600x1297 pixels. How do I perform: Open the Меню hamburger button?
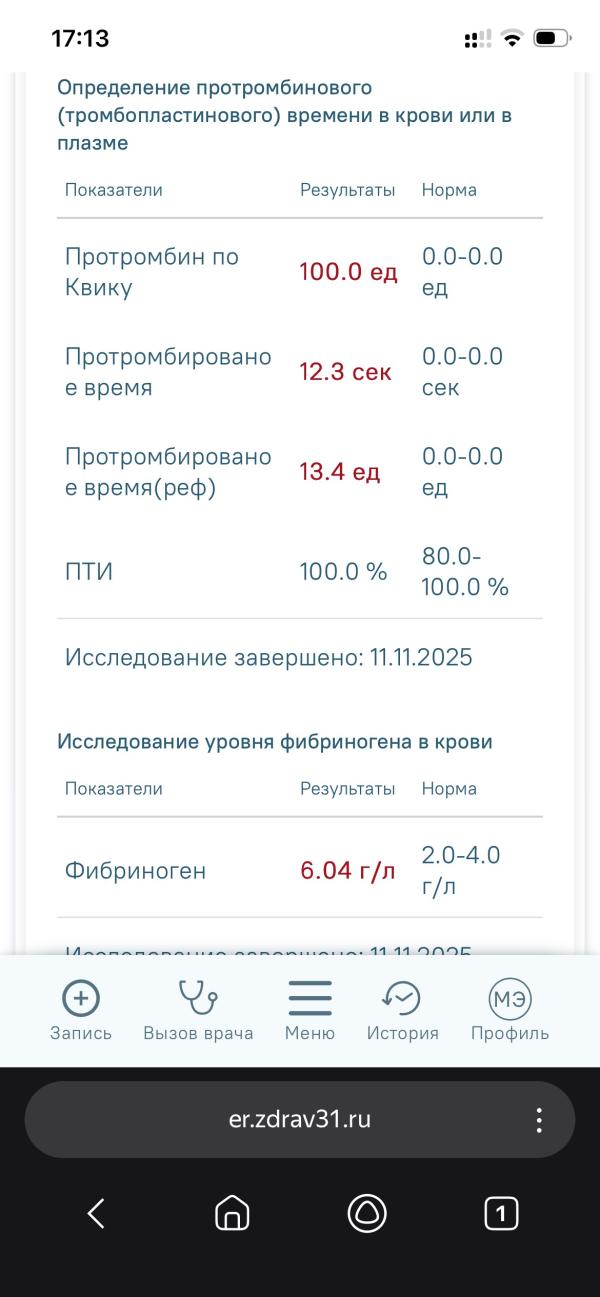[x=310, y=1011]
